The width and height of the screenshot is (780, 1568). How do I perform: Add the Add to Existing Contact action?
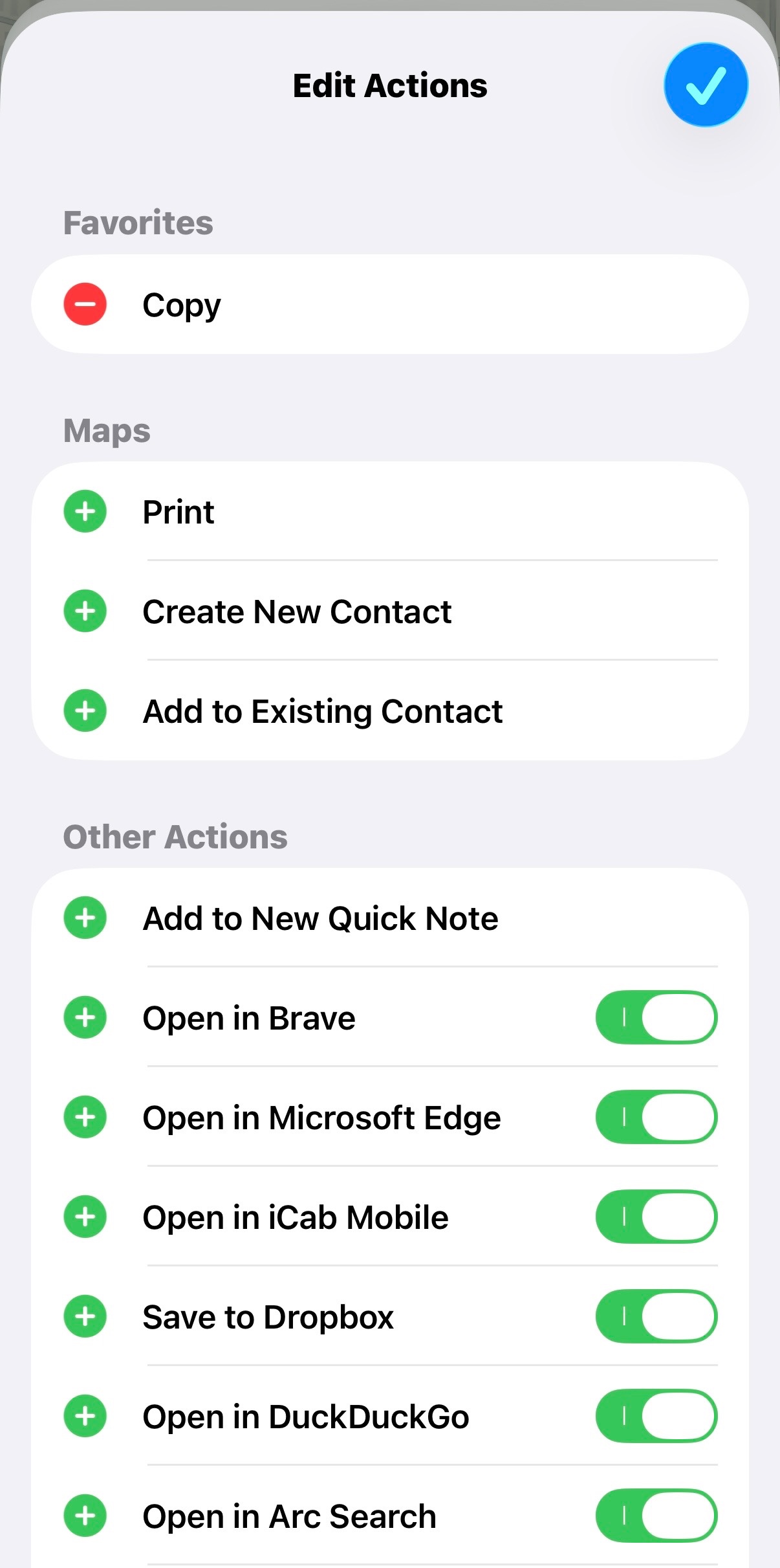point(85,711)
